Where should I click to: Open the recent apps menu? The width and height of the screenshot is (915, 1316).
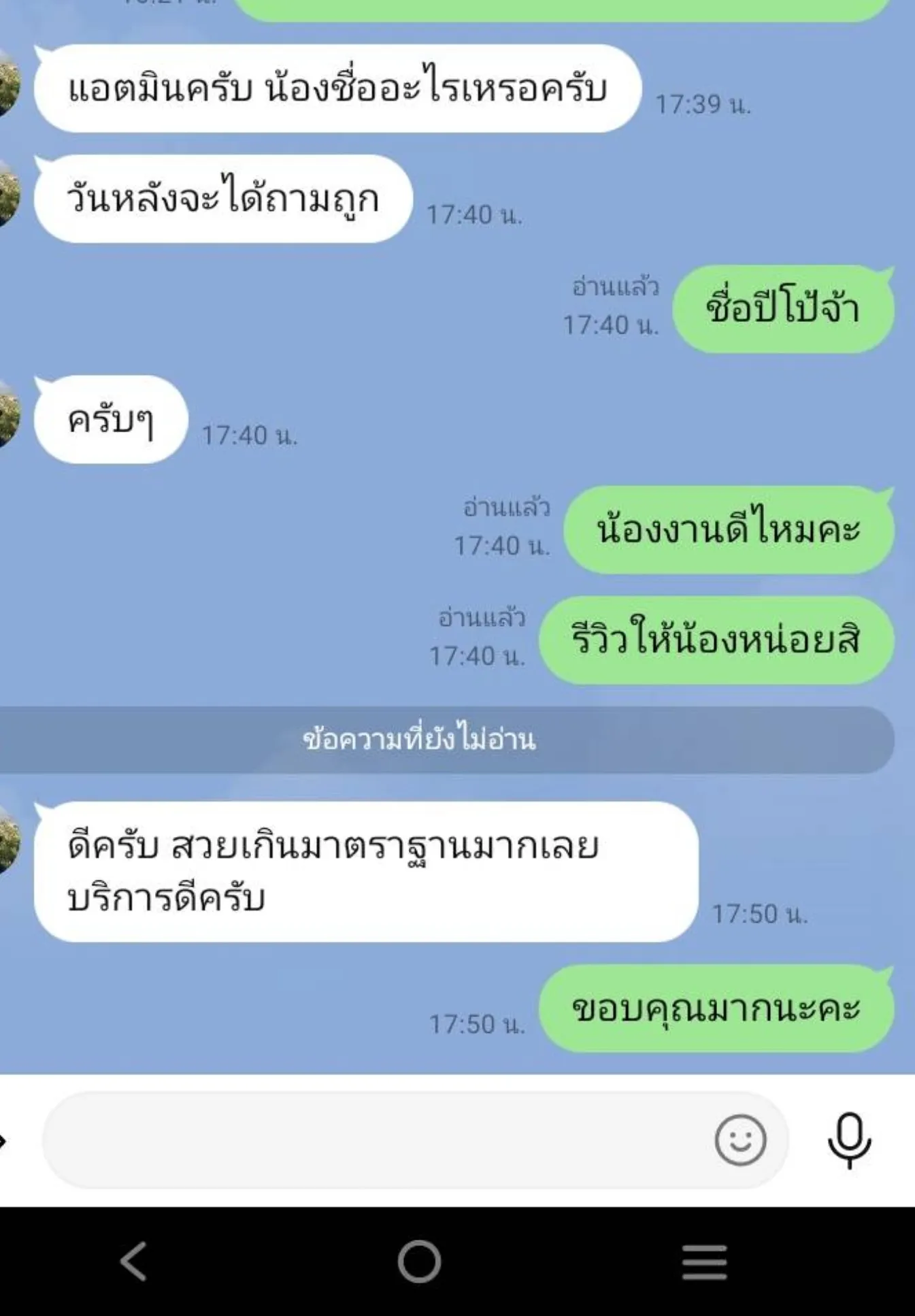coord(704,1261)
